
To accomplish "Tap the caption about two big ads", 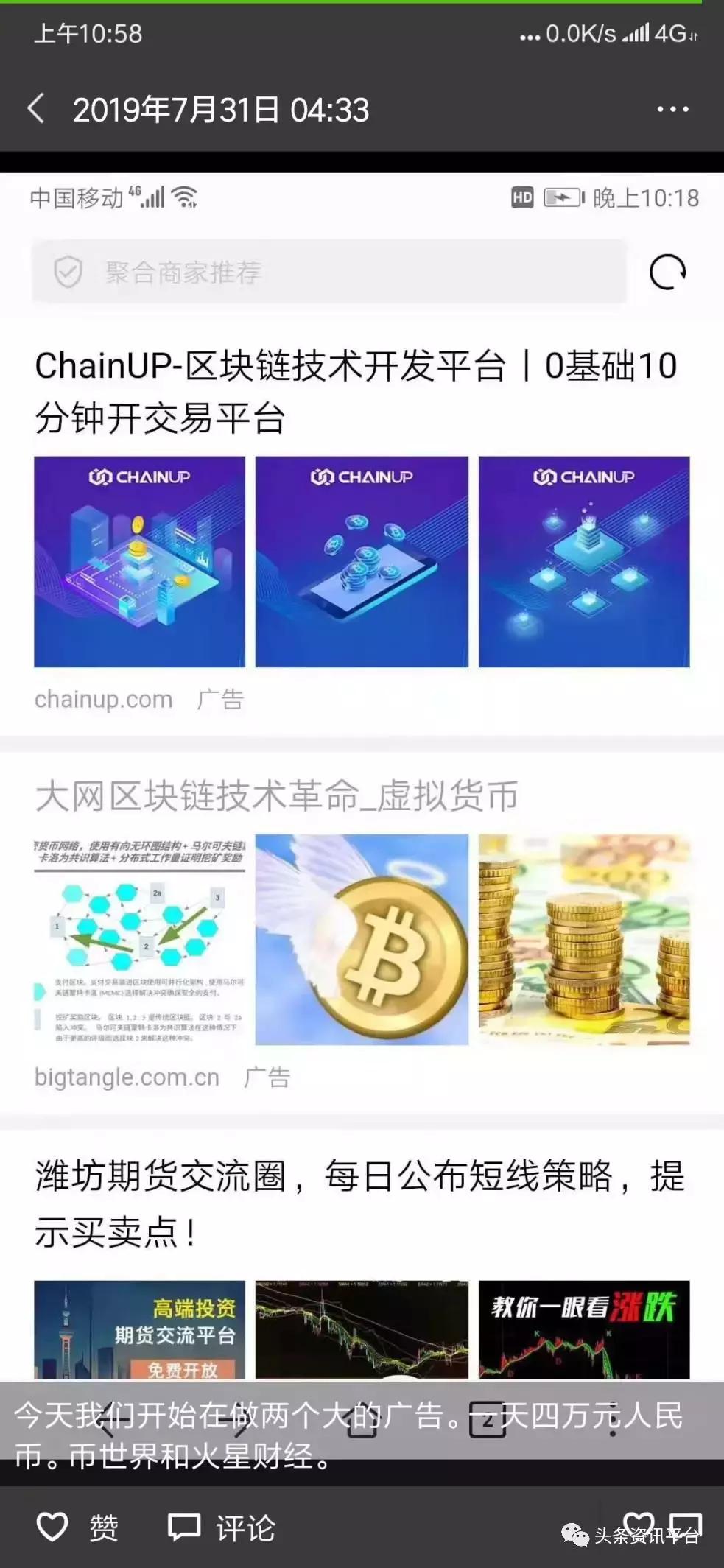I will pos(354,1436).
